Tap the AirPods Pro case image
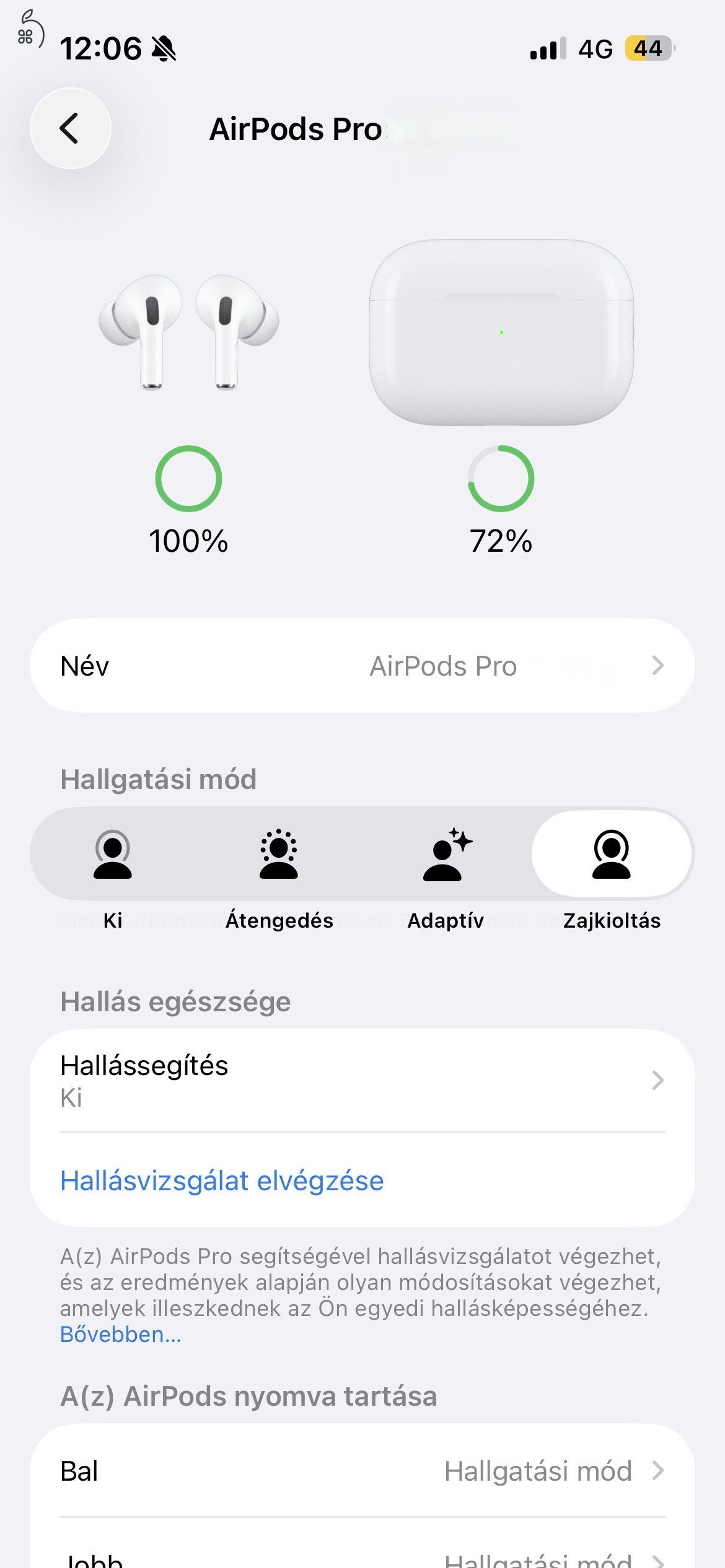This screenshot has width=725, height=1568. pyautogui.click(x=499, y=334)
